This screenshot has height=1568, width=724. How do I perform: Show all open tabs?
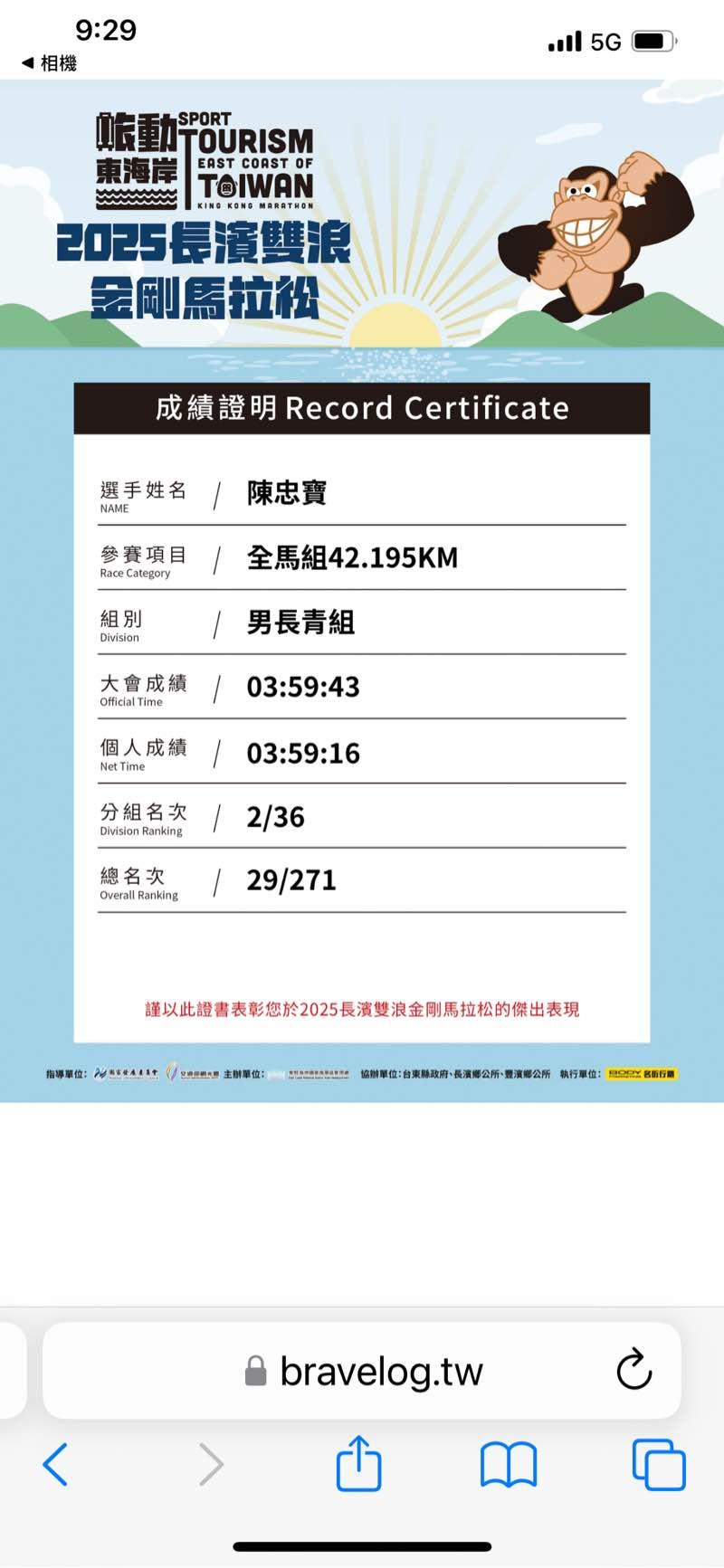[x=659, y=1464]
